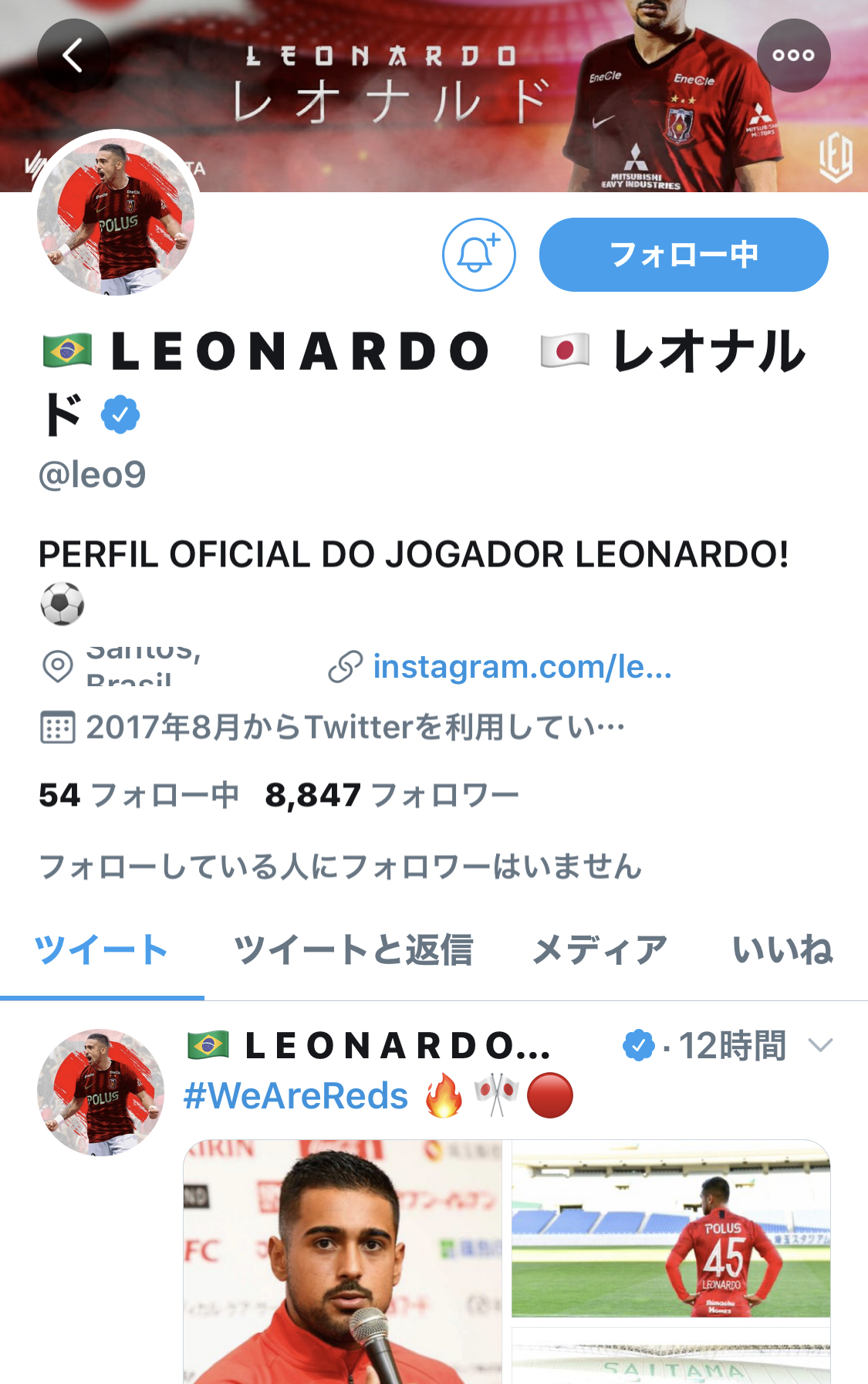Switch to the ツイートと返信 tab
The width and height of the screenshot is (868, 1384).
tap(353, 949)
